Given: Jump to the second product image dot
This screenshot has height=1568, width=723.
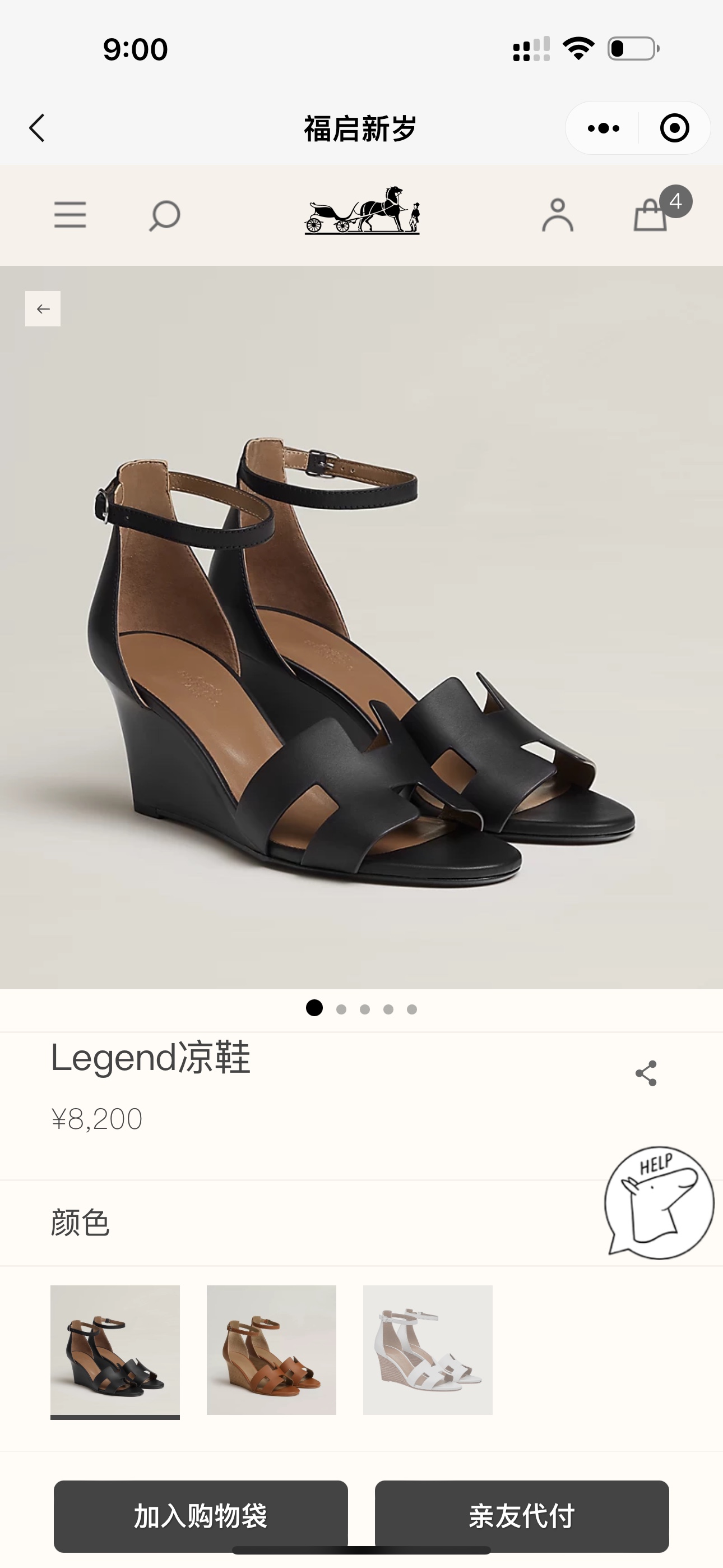Looking at the screenshot, I should 341,1009.
